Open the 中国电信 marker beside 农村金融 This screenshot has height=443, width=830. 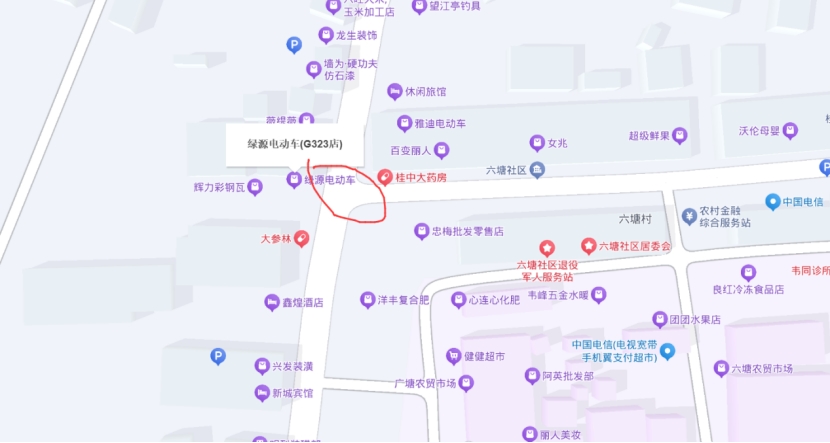(772, 202)
